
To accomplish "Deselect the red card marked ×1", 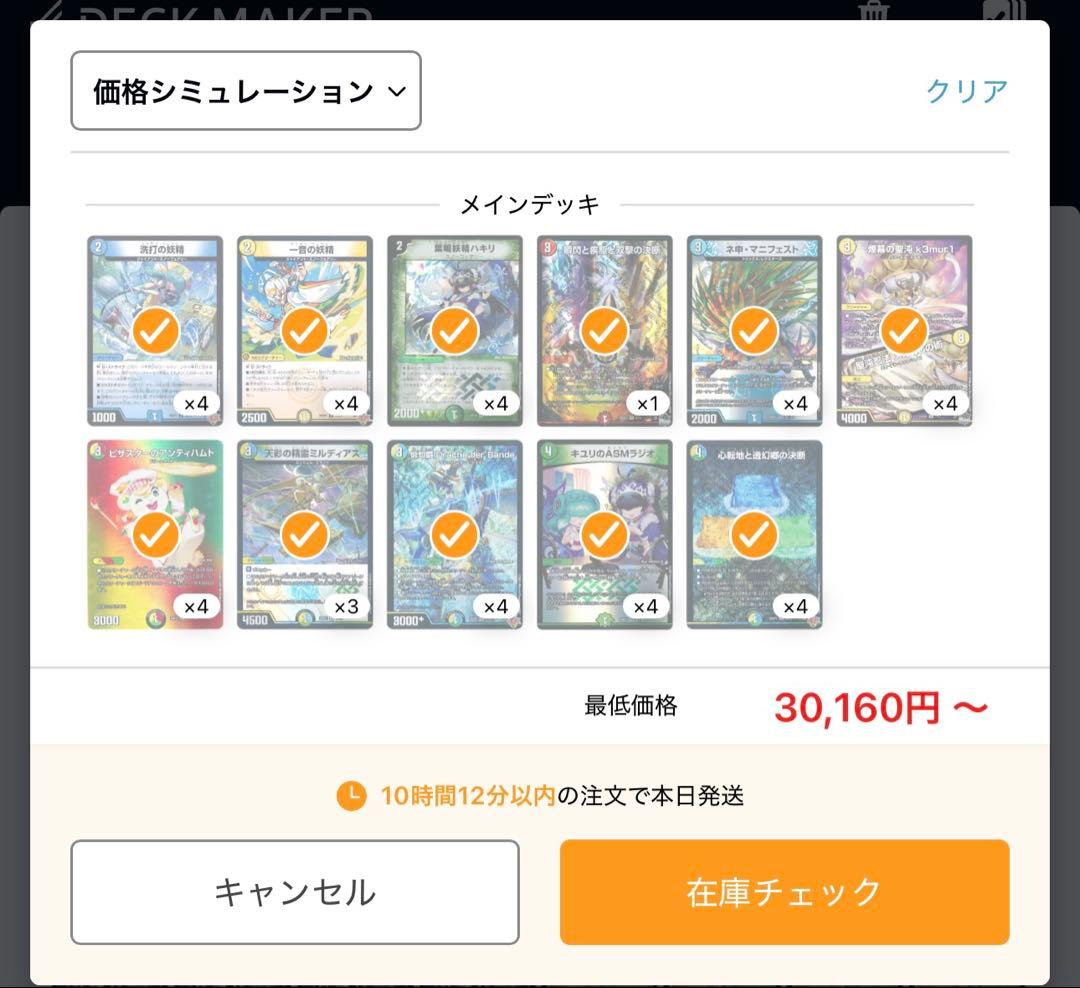I will click(604, 330).
